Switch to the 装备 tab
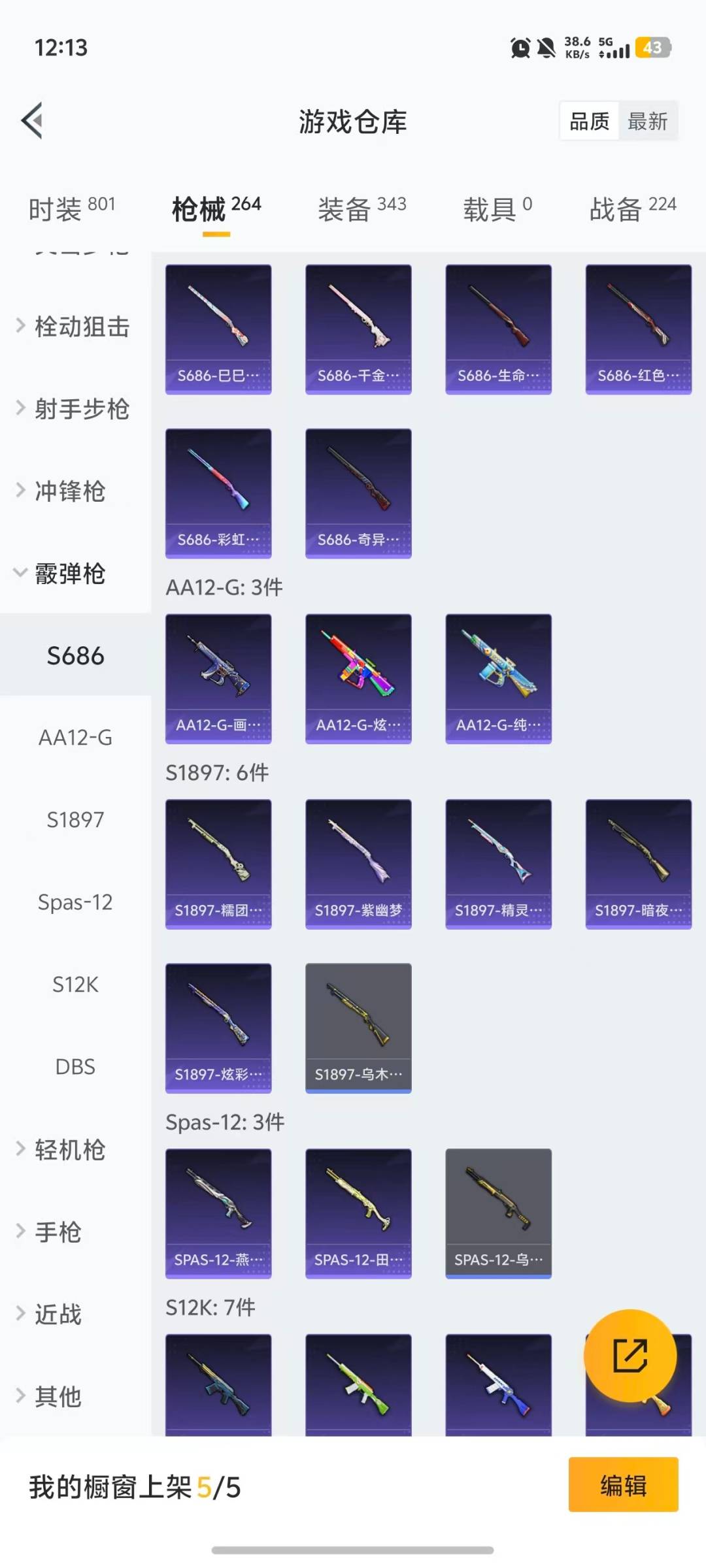The width and height of the screenshot is (706, 1568). coord(361,209)
